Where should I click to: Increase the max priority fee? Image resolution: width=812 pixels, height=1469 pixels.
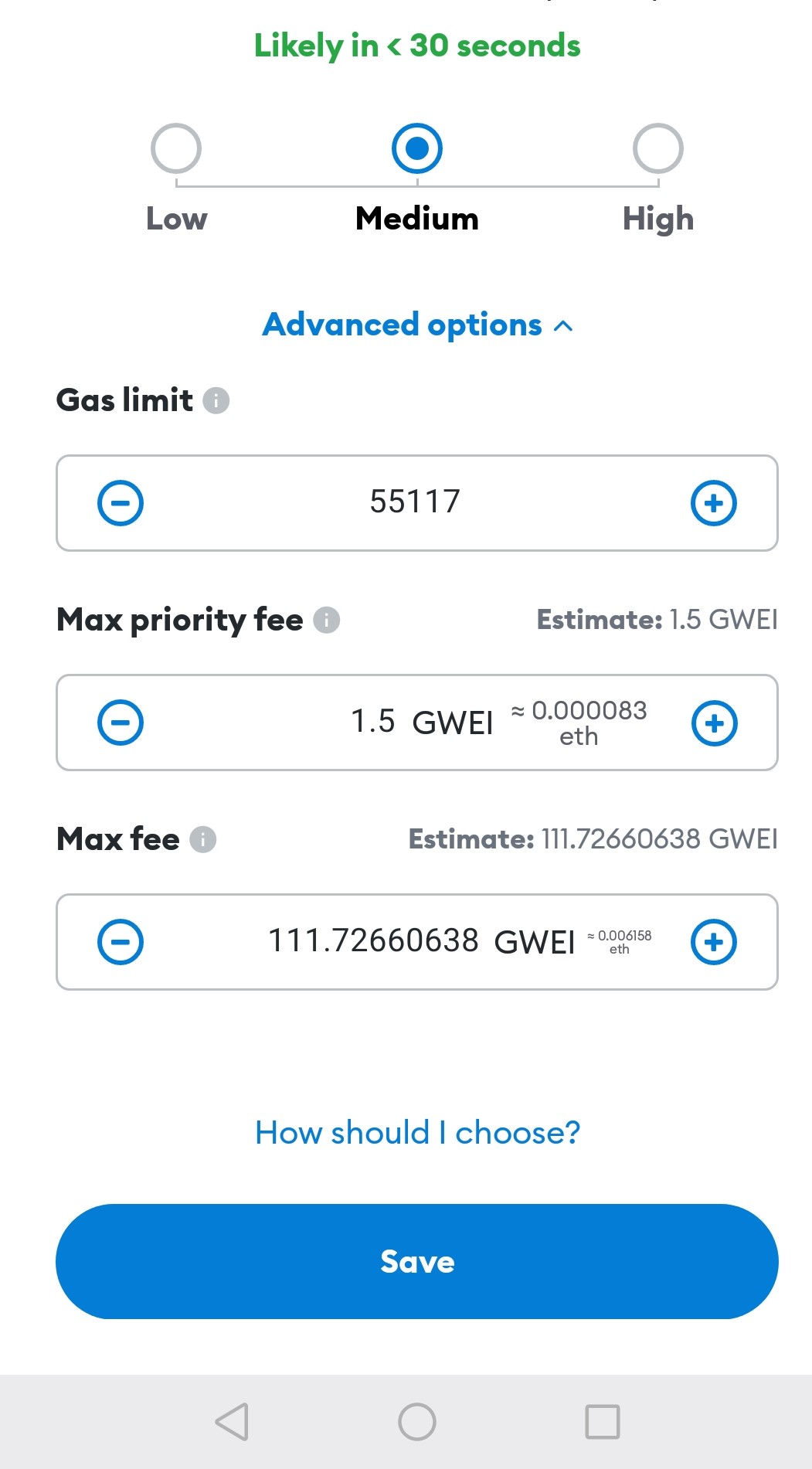[714, 723]
